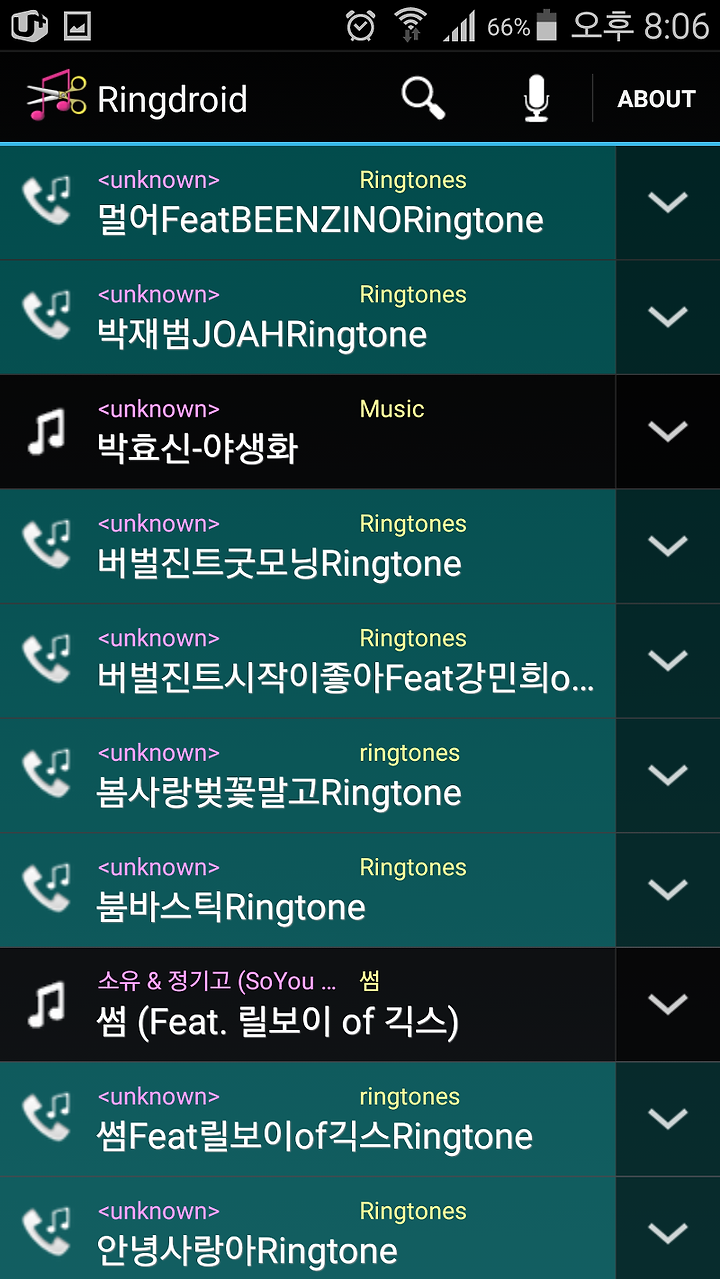Expand dropdown for 버벌진트굿모닝Ringtone
Screen dimensions: 720x1279
[x=668, y=547]
